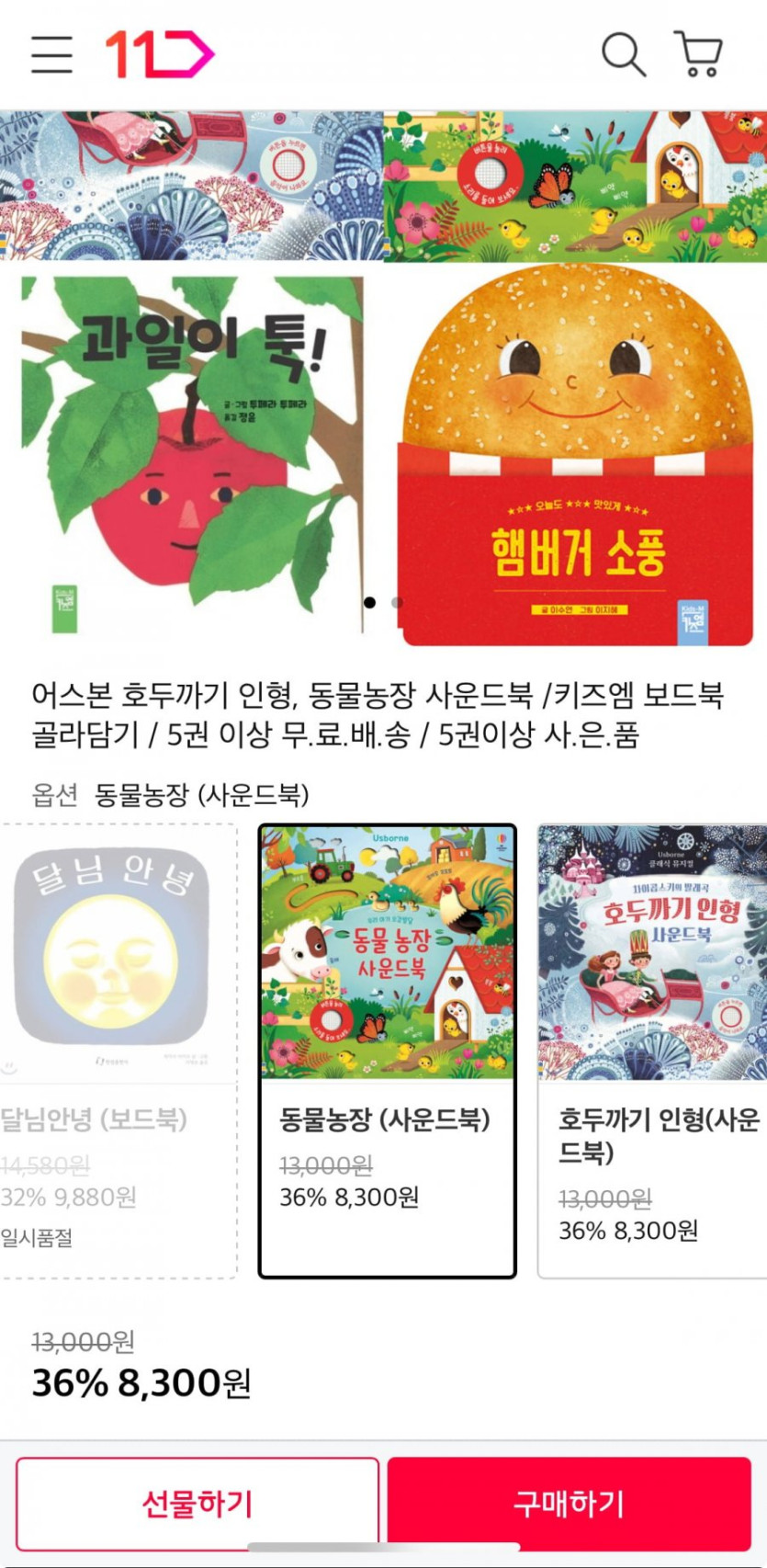Select the 호두까기 인형(사운드북) option

pyautogui.click(x=652, y=1050)
